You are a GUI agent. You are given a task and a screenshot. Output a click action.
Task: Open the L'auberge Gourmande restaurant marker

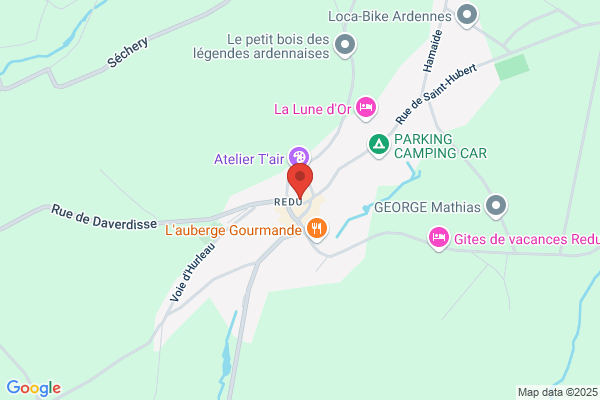pos(317,229)
